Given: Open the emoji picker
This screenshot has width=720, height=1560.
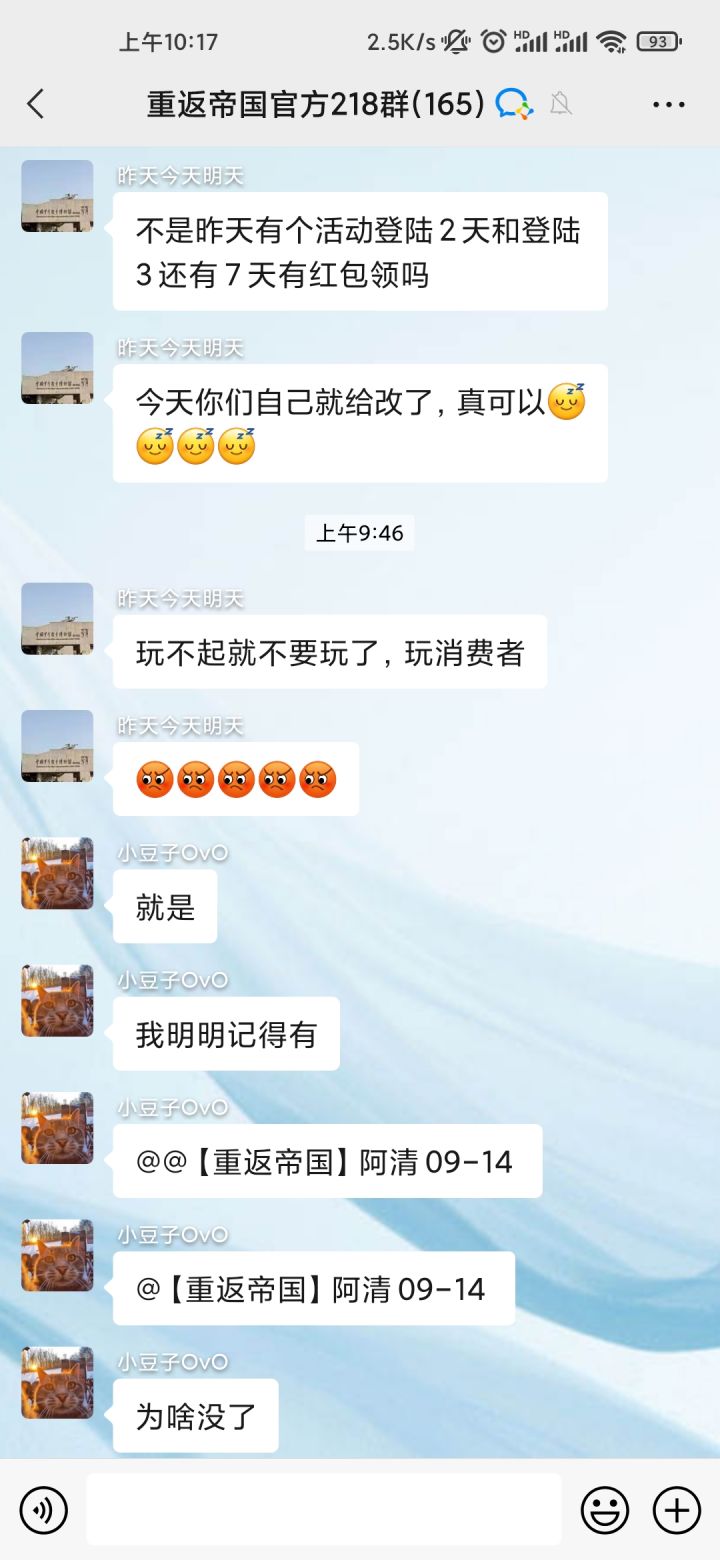Looking at the screenshot, I should click(x=605, y=1509).
